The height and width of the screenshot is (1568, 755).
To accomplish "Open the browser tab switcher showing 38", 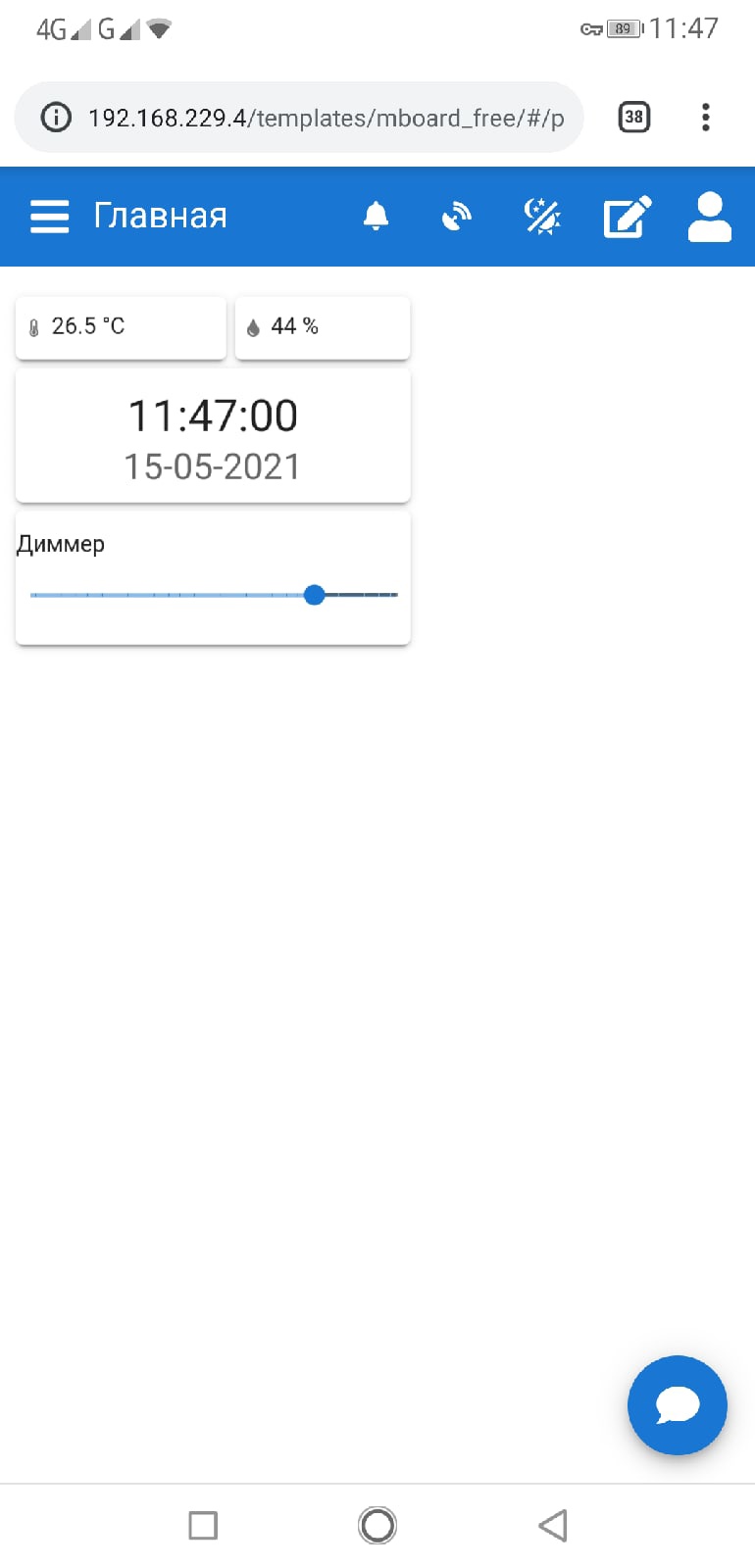I will coord(634,118).
